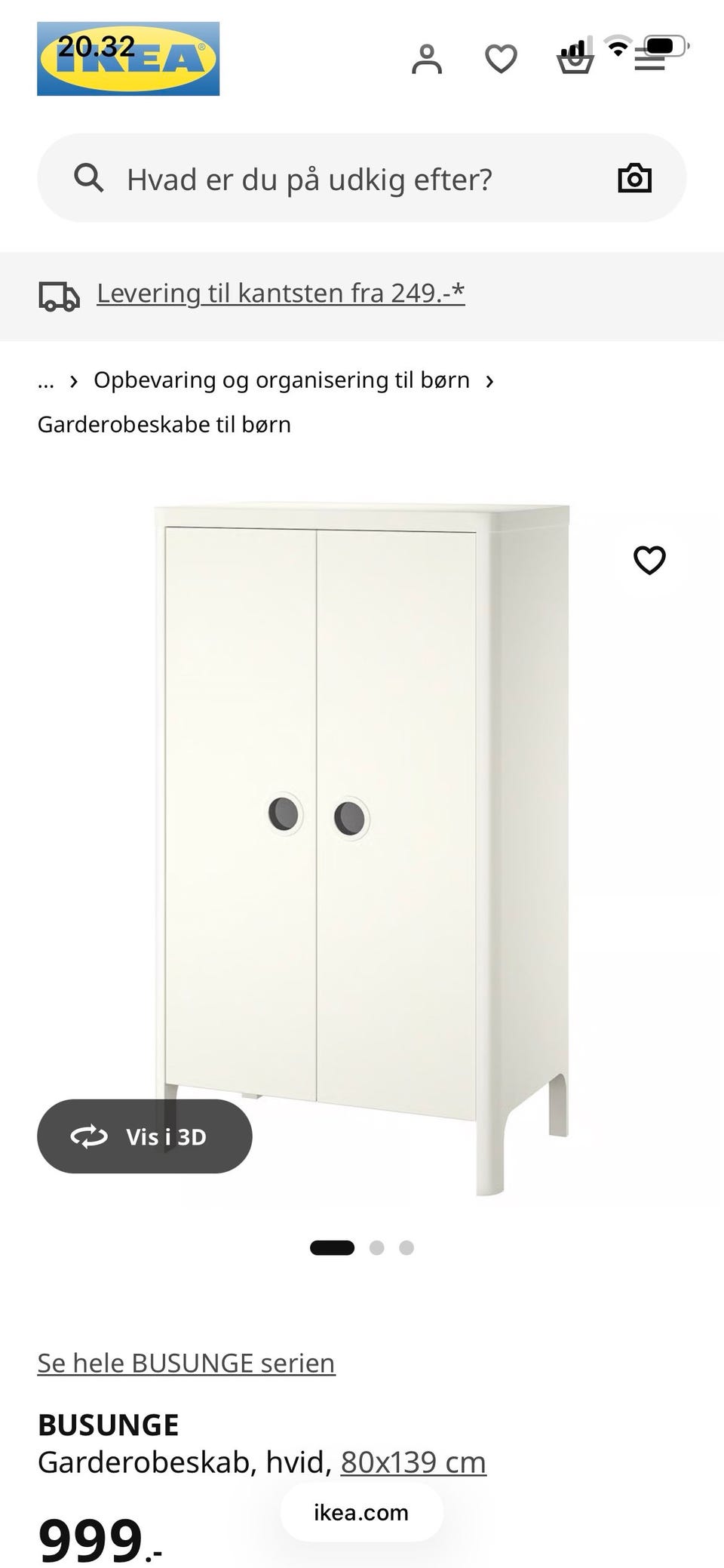Image resolution: width=724 pixels, height=1568 pixels.
Task: Tap the camera icon for visual search
Action: click(x=634, y=178)
